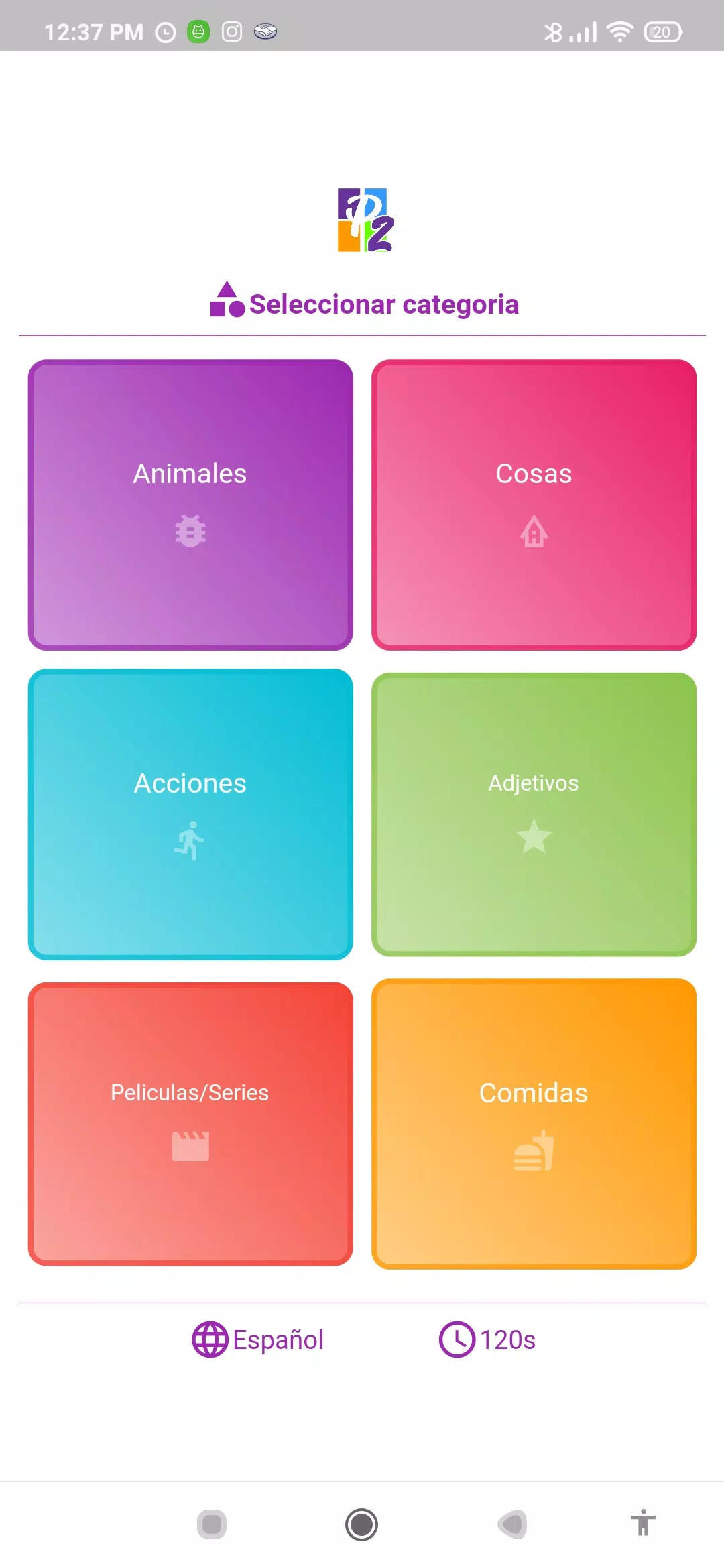Select the Animales category

[x=190, y=505]
